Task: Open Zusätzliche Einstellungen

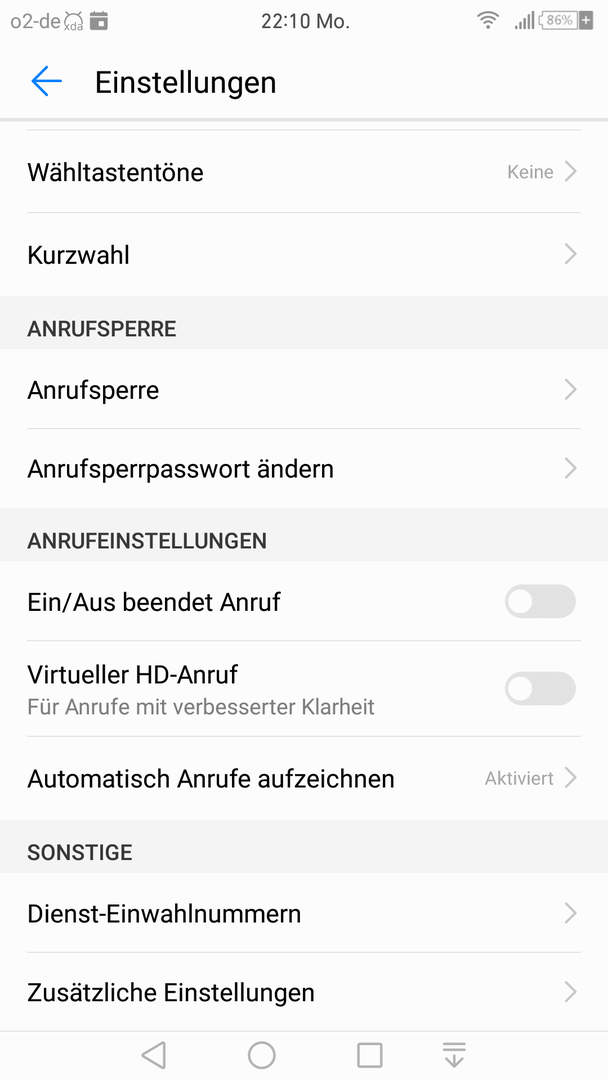Action: coord(304,993)
